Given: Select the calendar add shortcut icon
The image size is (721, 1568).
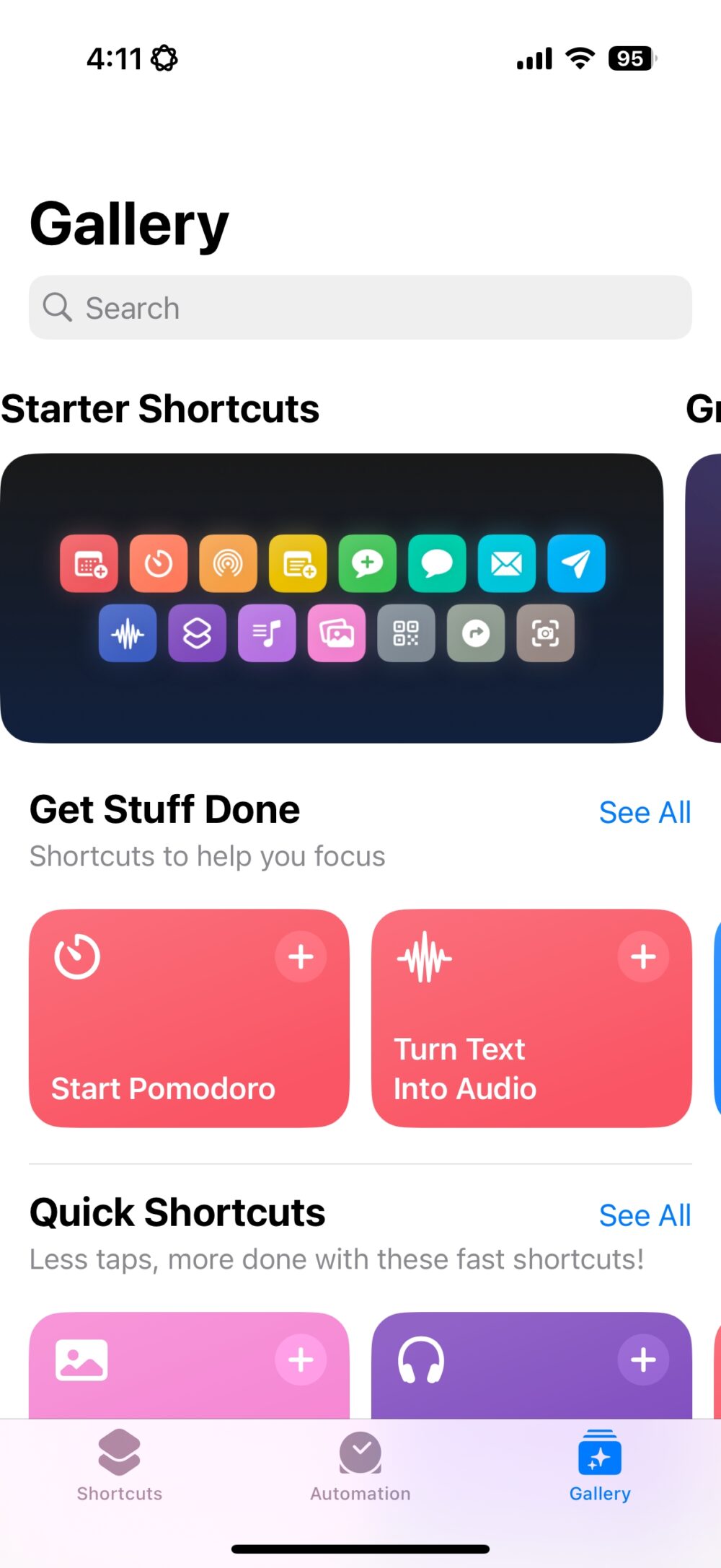Looking at the screenshot, I should coord(89,564).
